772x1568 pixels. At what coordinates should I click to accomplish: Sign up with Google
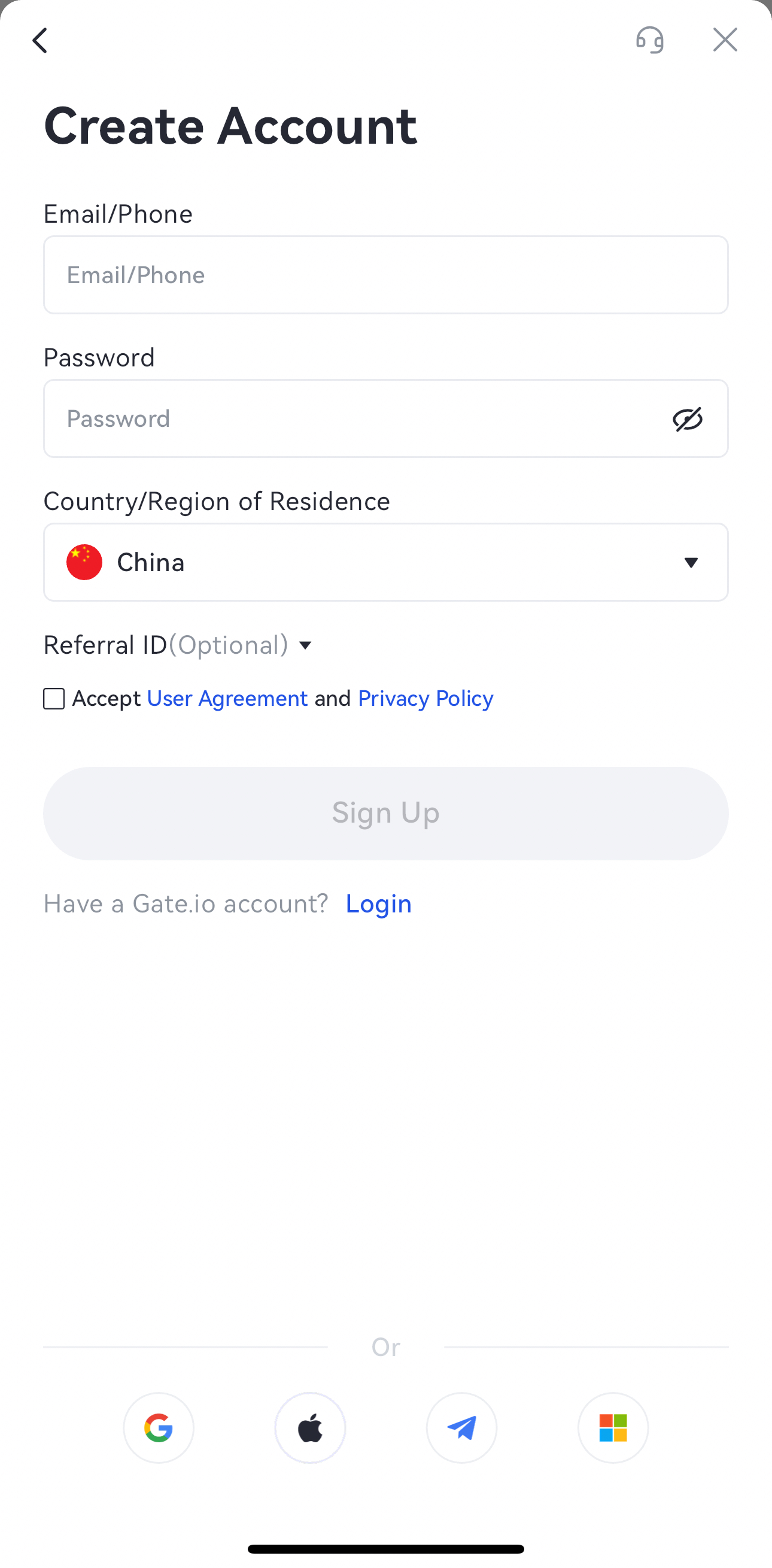pyautogui.click(x=159, y=1428)
